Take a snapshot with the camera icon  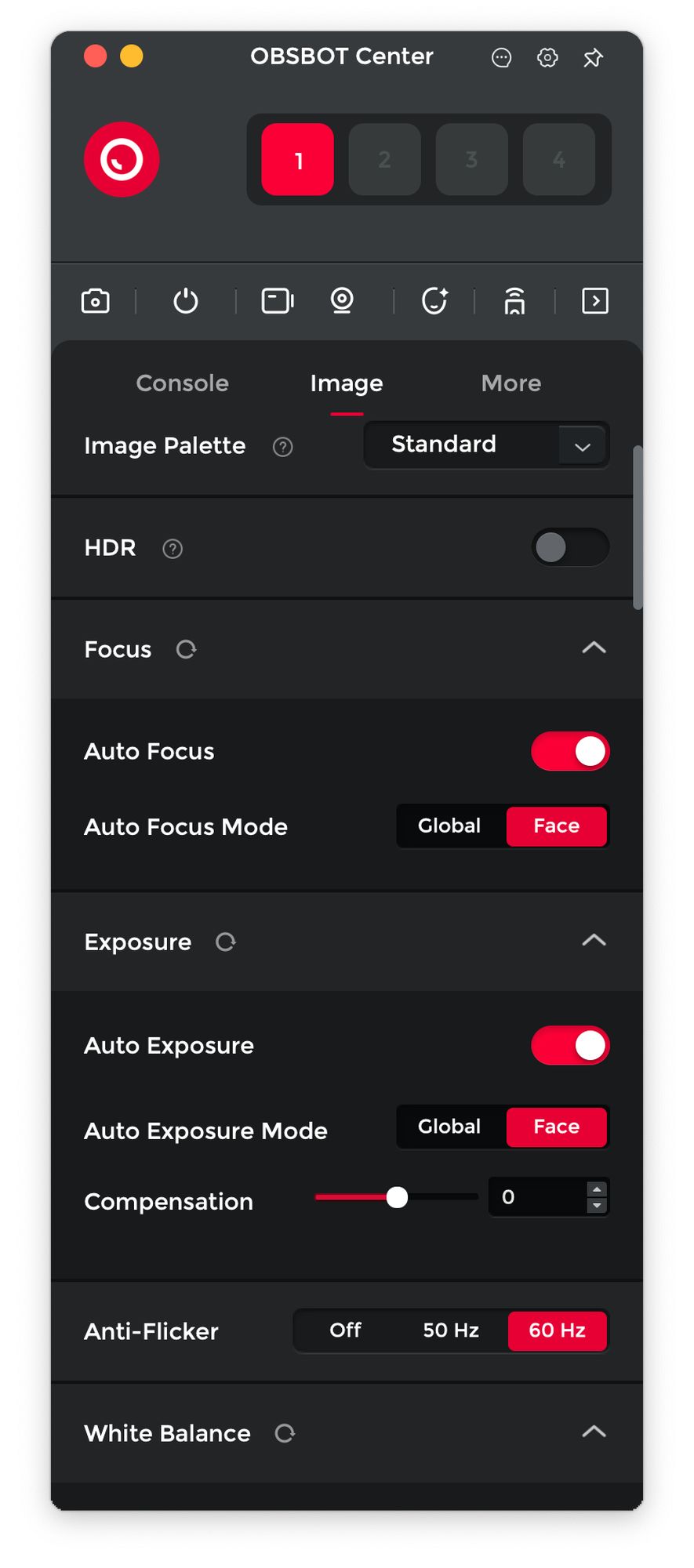click(96, 301)
